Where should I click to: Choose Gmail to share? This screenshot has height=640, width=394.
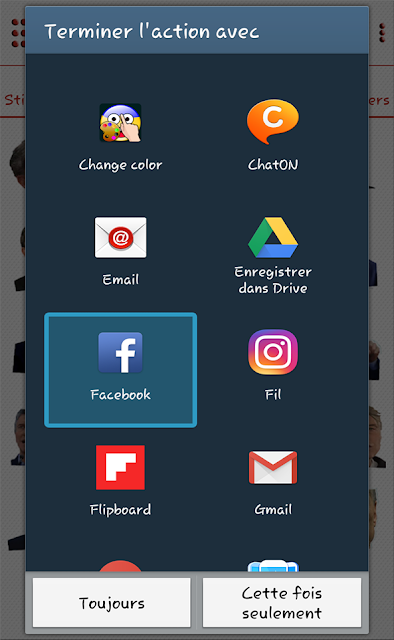click(273, 482)
